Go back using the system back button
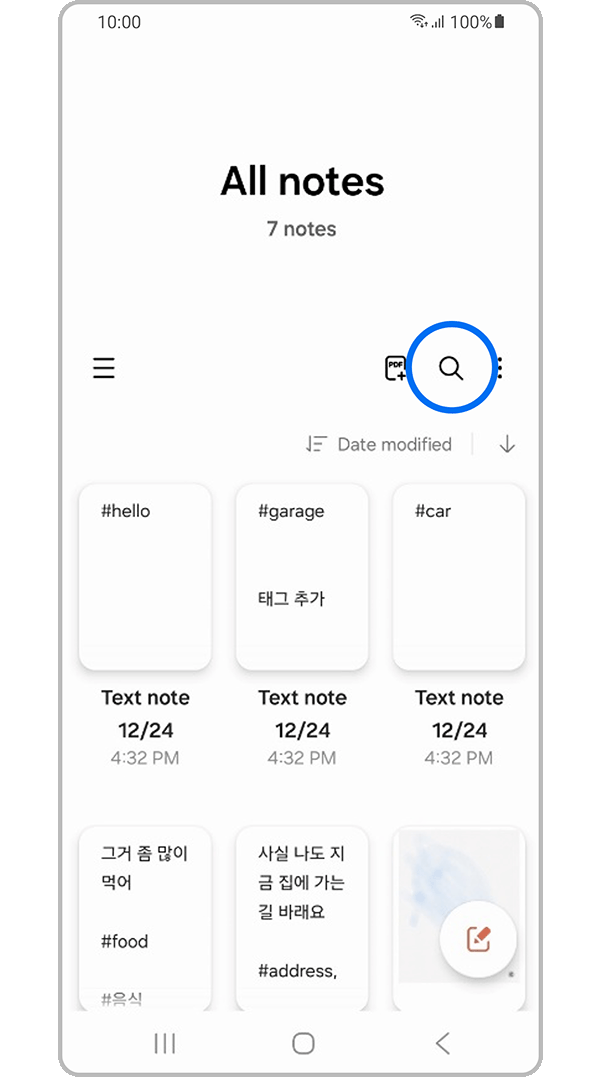Screen dimensions: 600x1077 (443, 1043)
